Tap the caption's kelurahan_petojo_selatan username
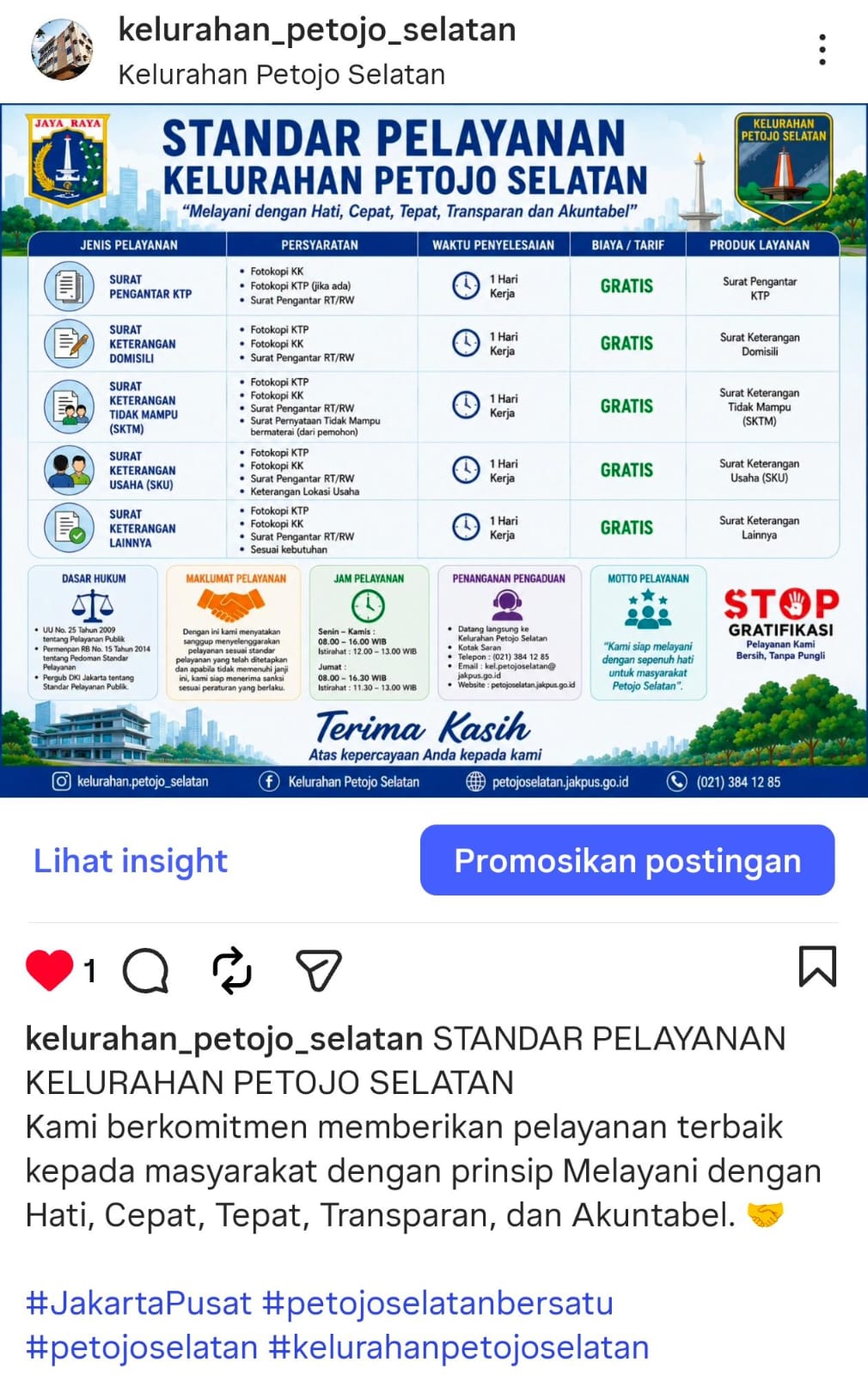Viewport: 868px width, 1375px height. point(224,1038)
